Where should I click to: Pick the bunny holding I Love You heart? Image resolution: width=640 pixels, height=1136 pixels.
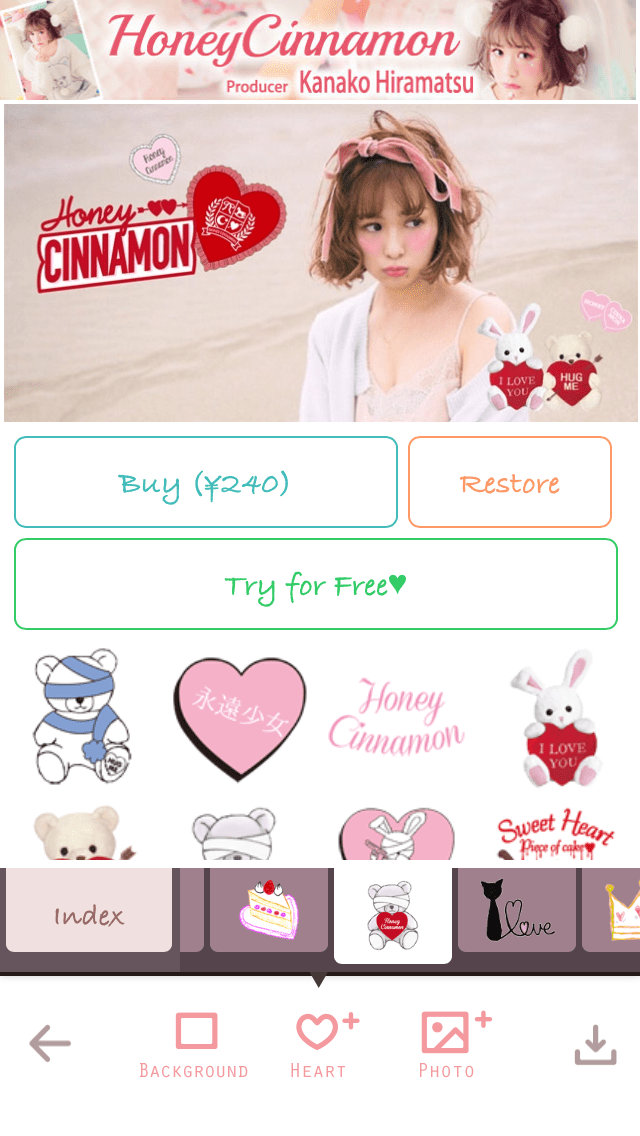pyautogui.click(x=555, y=716)
